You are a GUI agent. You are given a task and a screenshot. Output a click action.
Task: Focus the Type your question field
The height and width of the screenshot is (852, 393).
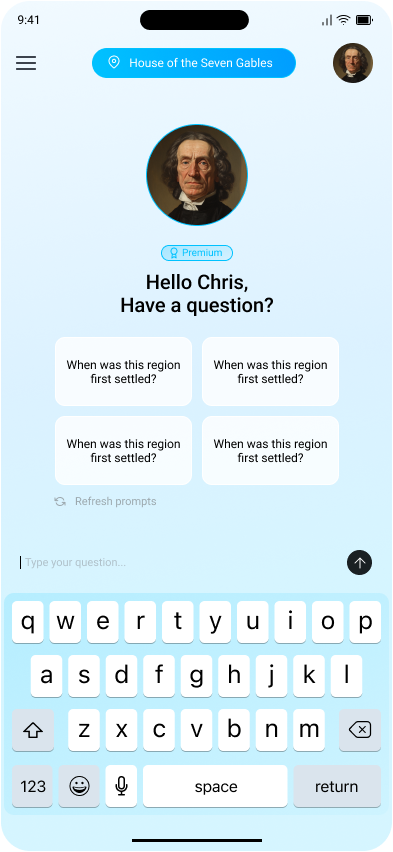(179, 562)
